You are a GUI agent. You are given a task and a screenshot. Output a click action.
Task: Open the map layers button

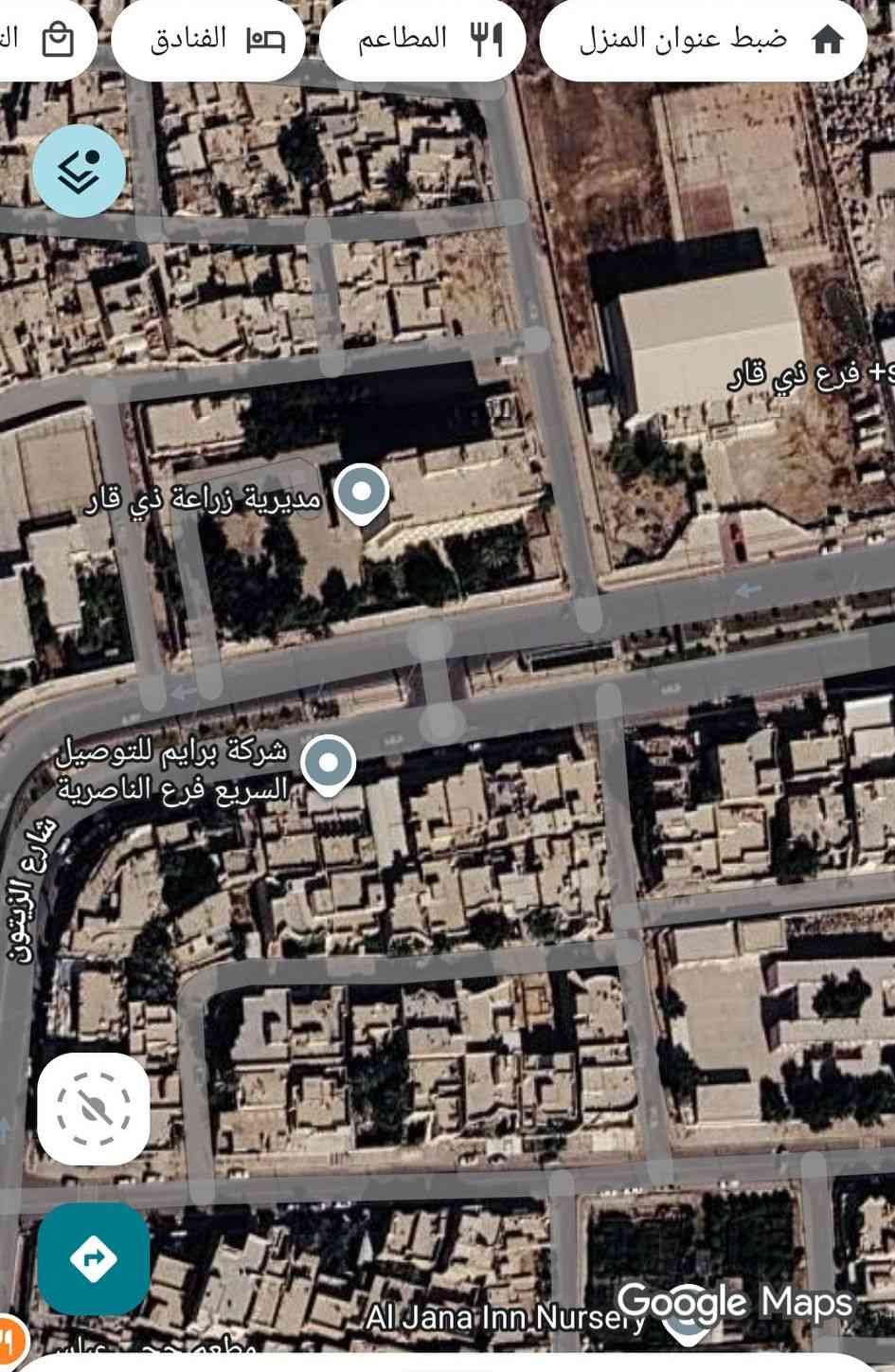(80, 171)
